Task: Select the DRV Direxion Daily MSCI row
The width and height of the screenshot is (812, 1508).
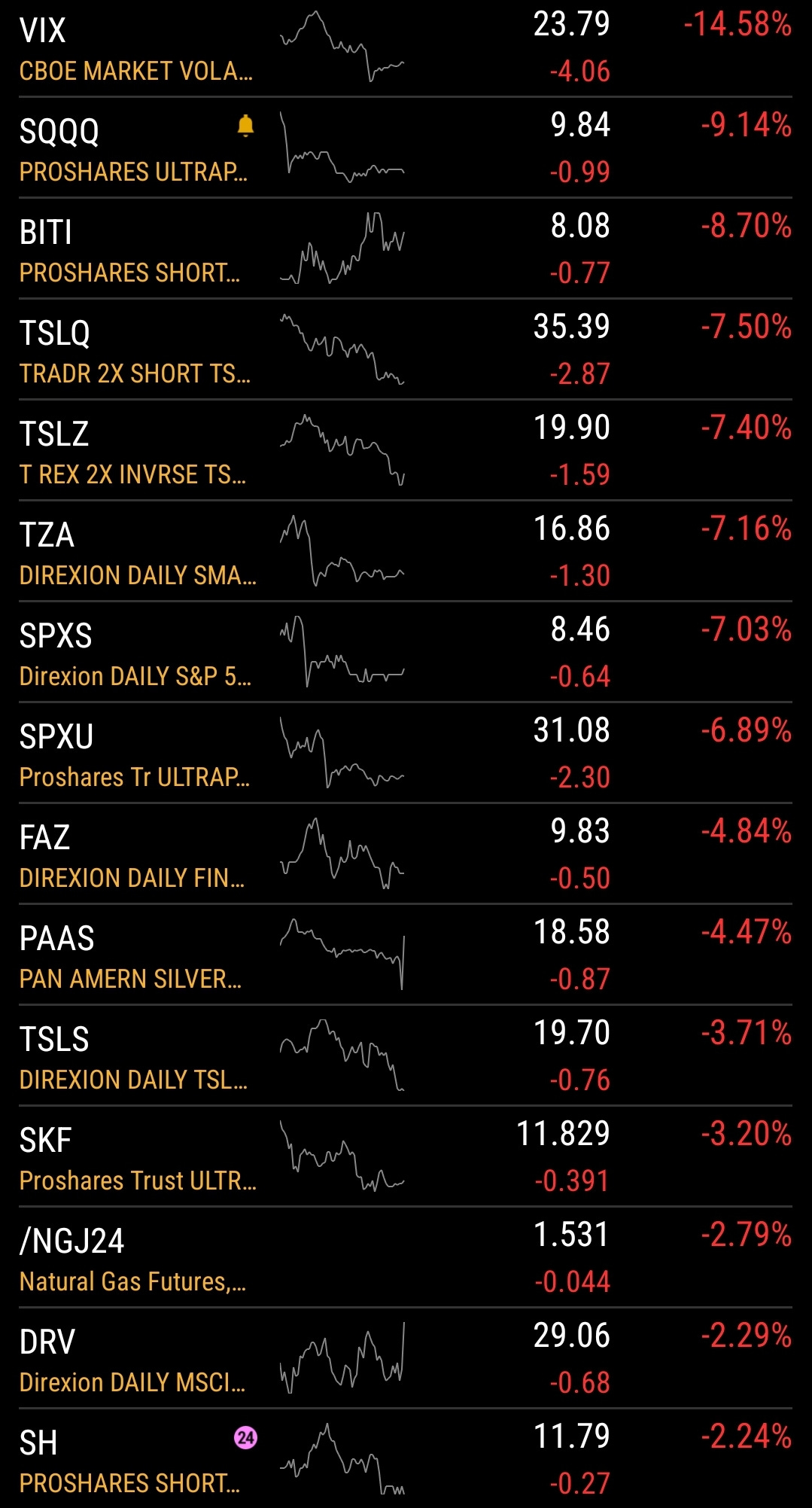Action: 406,1358
